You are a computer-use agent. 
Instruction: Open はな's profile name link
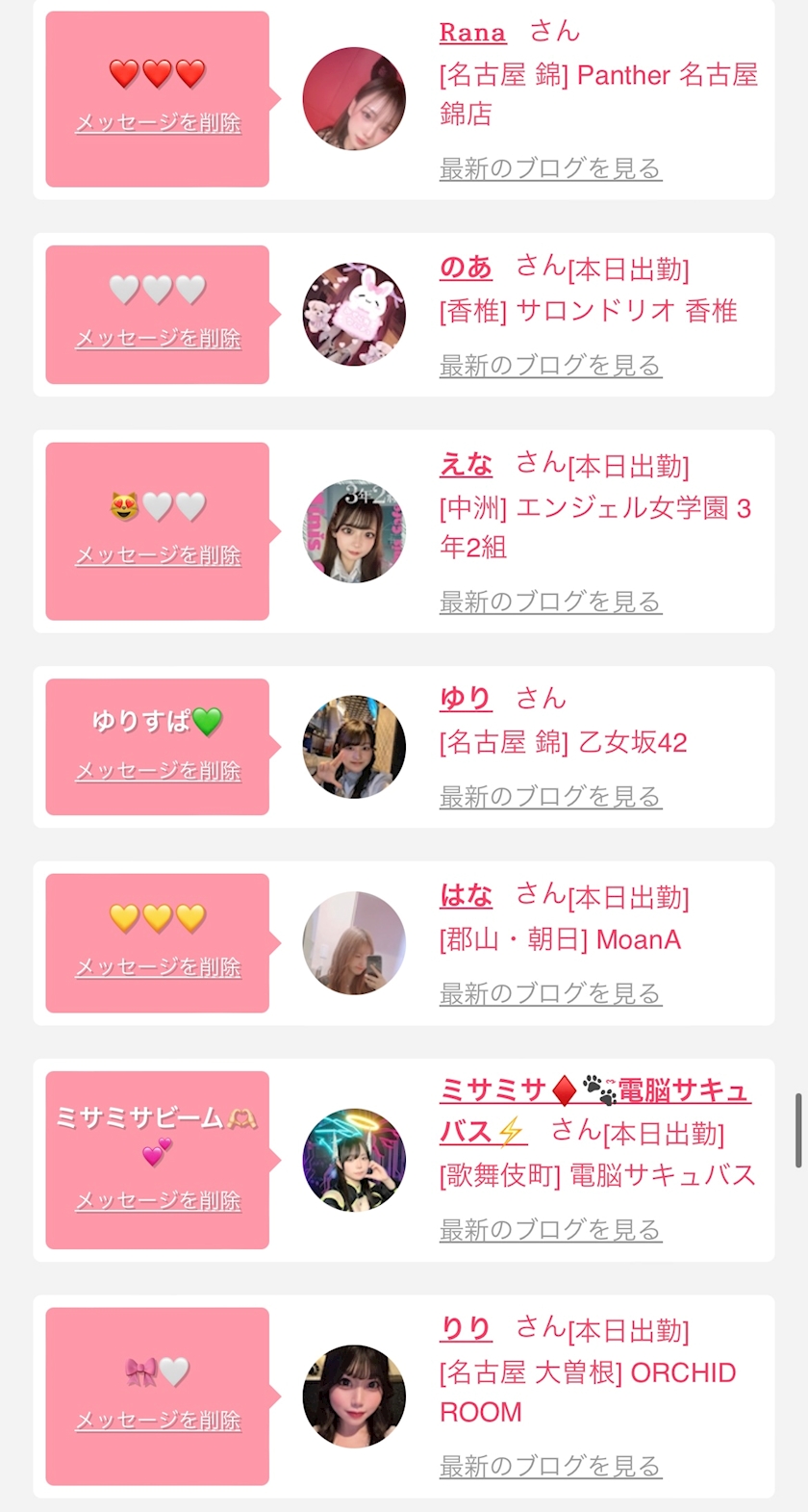click(466, 896)
